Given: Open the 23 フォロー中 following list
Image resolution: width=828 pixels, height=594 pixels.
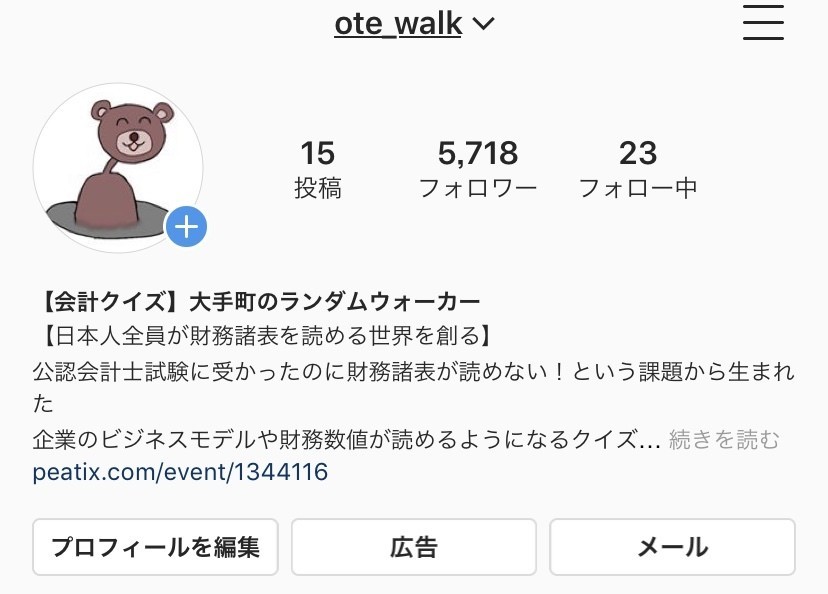Looking at the screenshot, I should pyautogui.click(x=637, y=169).
